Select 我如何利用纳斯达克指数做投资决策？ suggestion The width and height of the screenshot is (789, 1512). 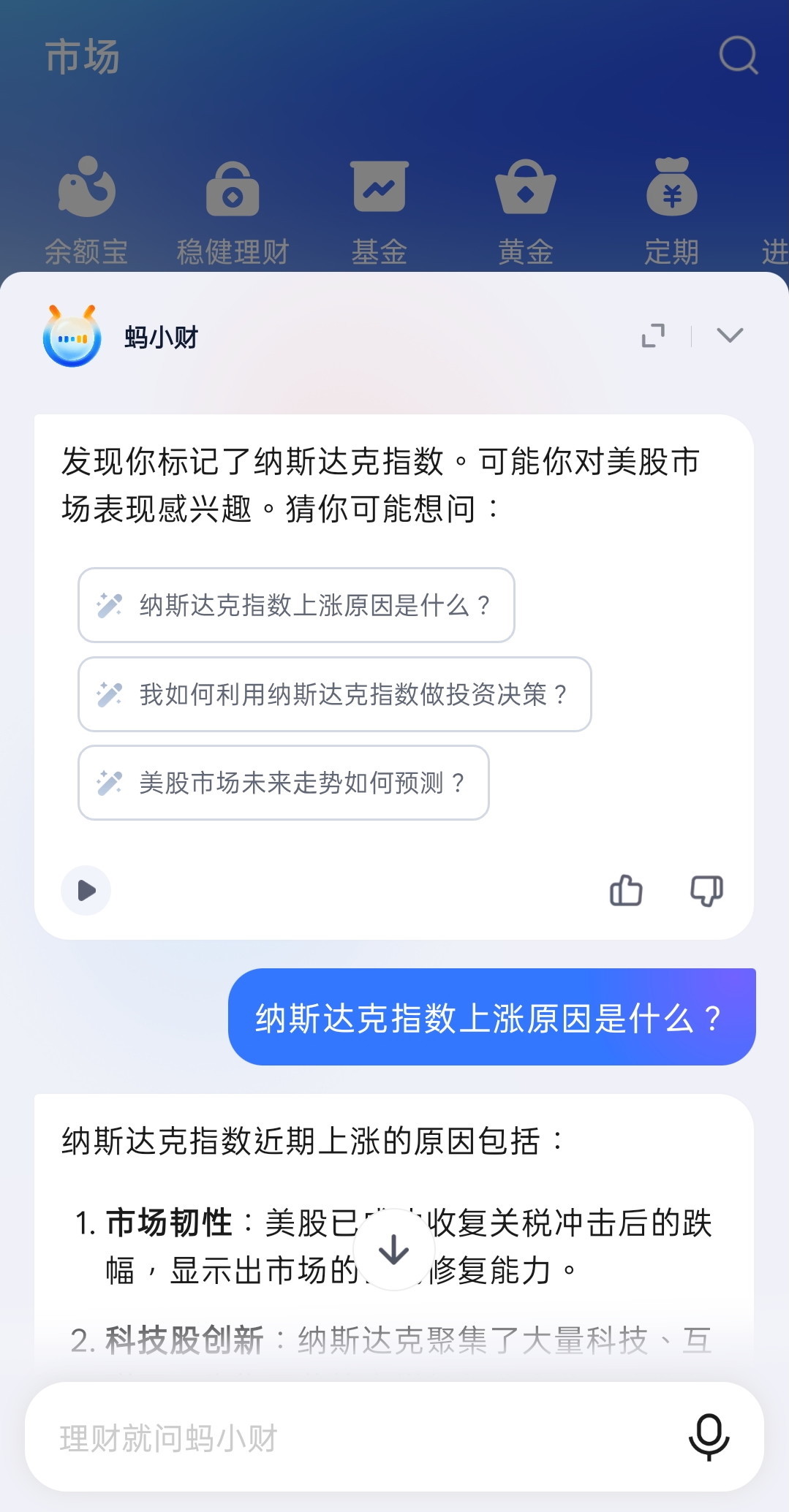tap(334, 694)
